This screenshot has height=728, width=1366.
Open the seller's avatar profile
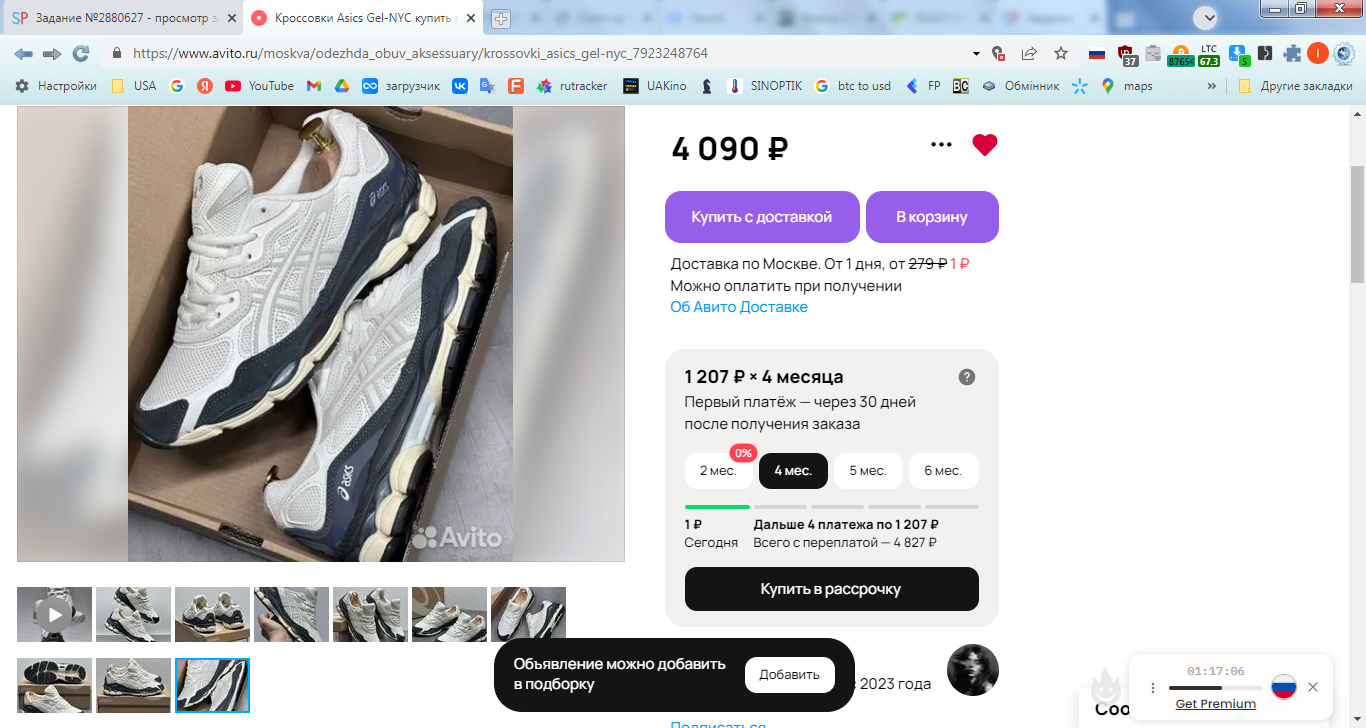pos(972,670)
